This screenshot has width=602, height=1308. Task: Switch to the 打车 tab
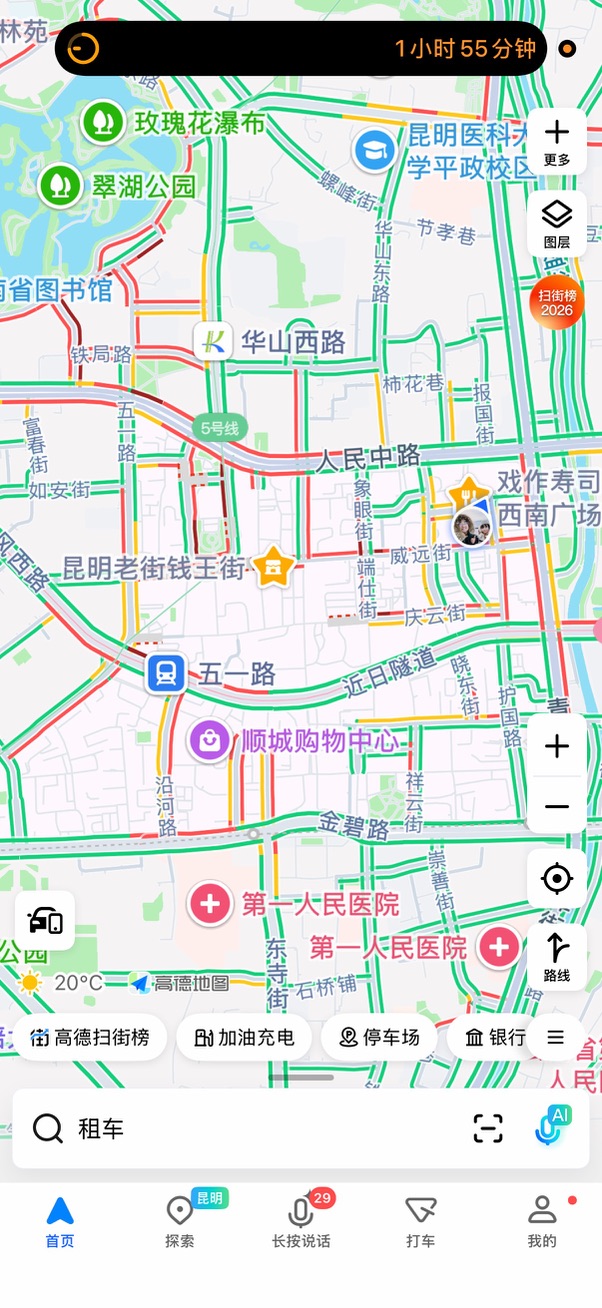tap(421, 1222)
